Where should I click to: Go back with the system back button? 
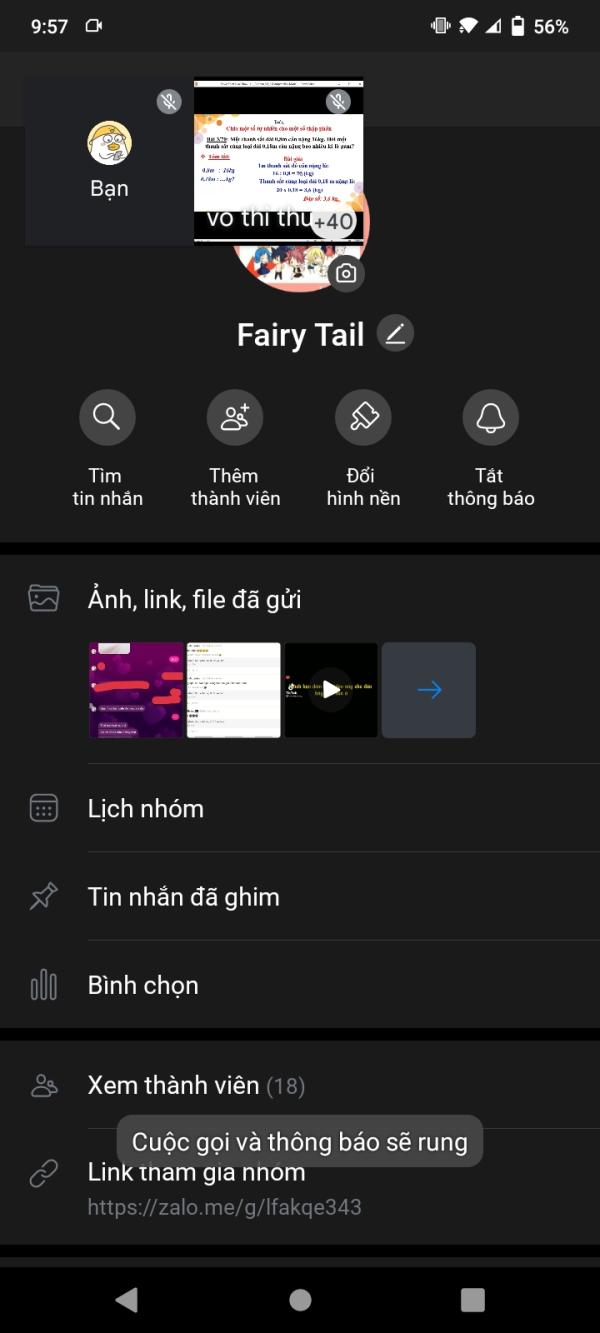pos(127,1299)
